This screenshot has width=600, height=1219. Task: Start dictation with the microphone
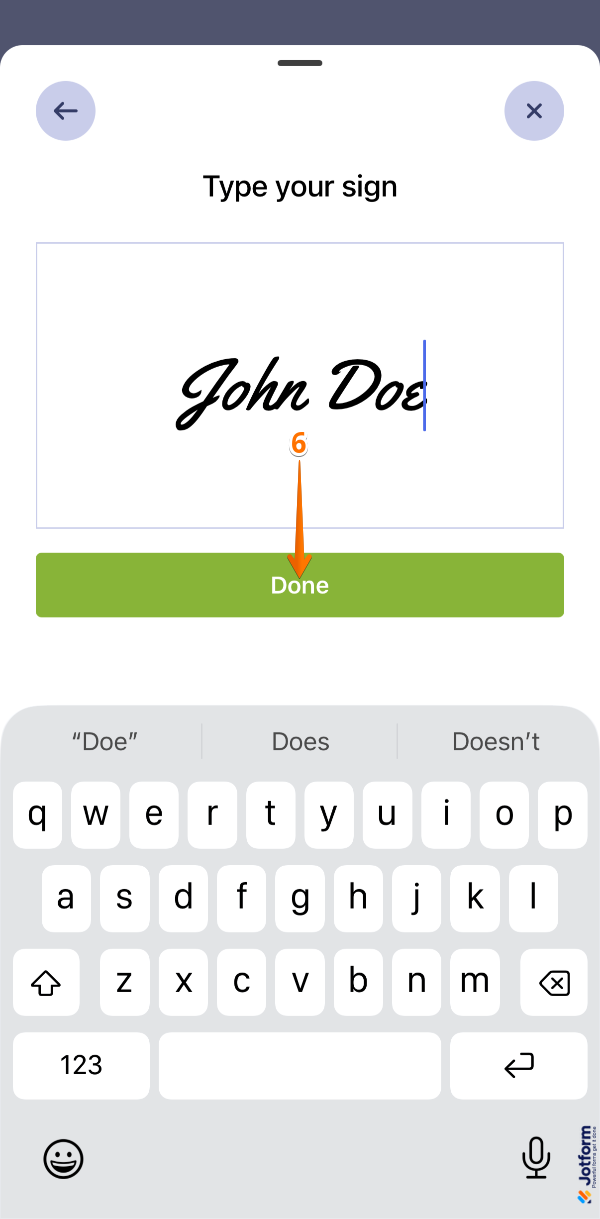[x=536, y=1157]
